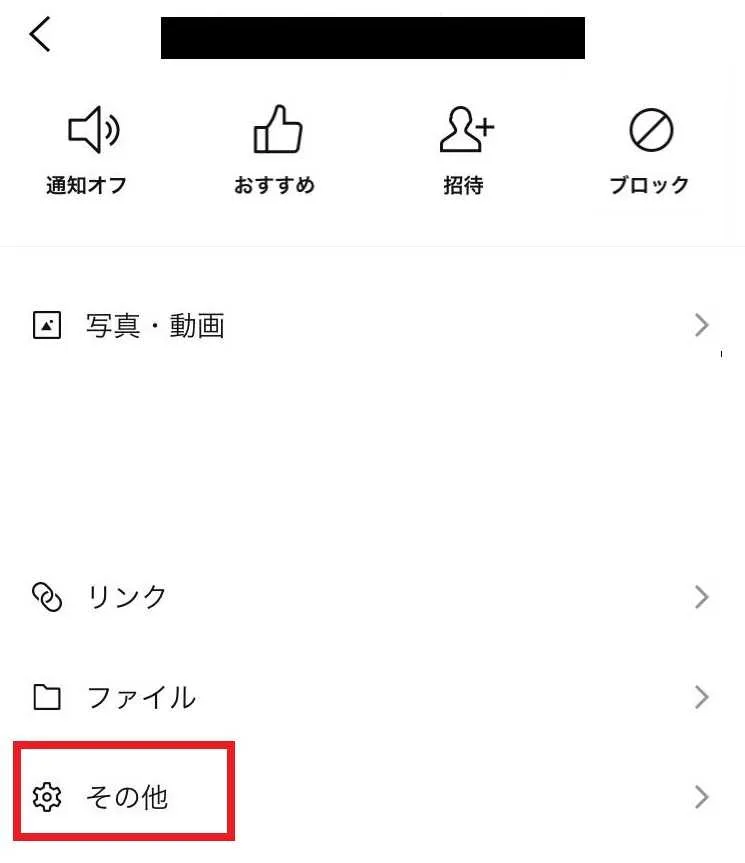Viewport: 745px width, 863px height.
Task: Expand the ファイル section chevron
Action: (x=700, y=697)
